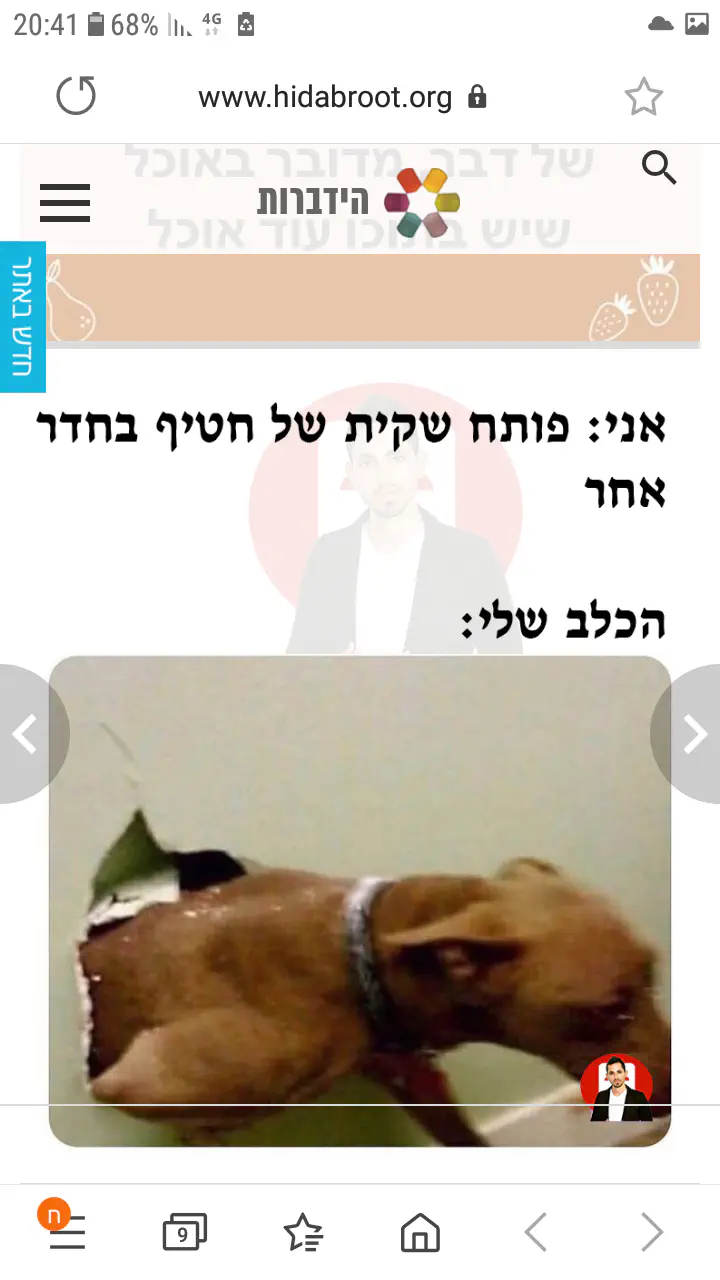The image size is (720, 1280).
Task: Go to the browser home page
Action: pos(420,1233)
